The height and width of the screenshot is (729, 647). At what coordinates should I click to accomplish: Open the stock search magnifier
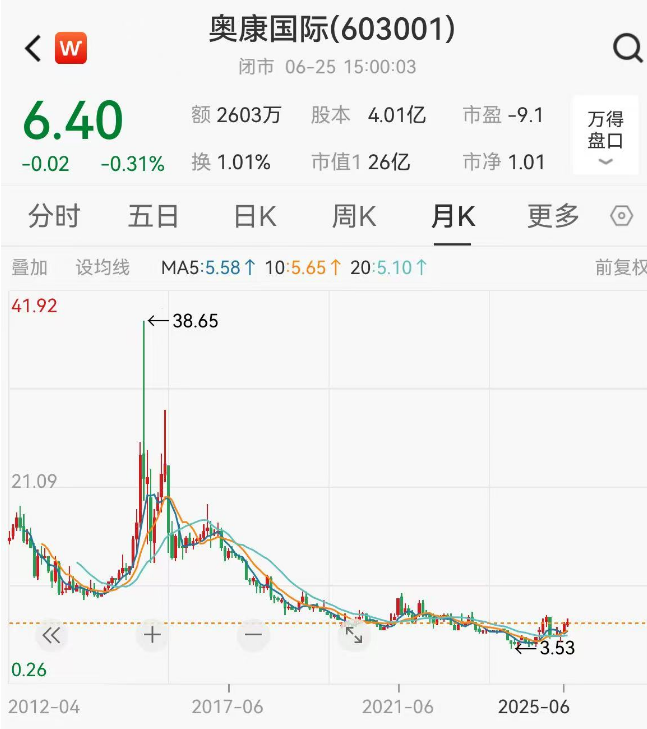point(627,48)
